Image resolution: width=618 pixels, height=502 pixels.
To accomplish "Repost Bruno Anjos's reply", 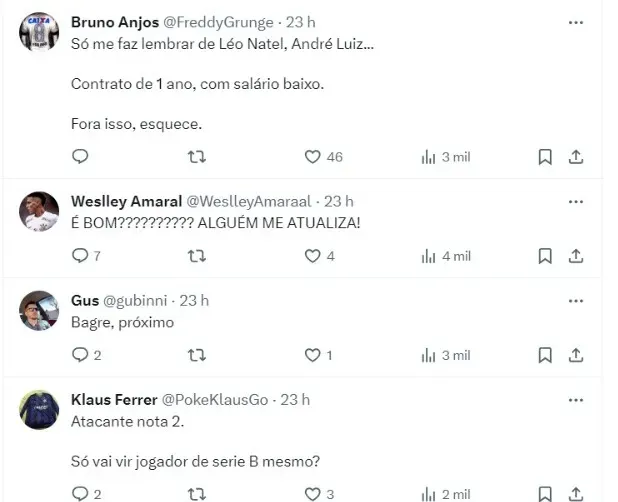I will [x=197, y=157].
